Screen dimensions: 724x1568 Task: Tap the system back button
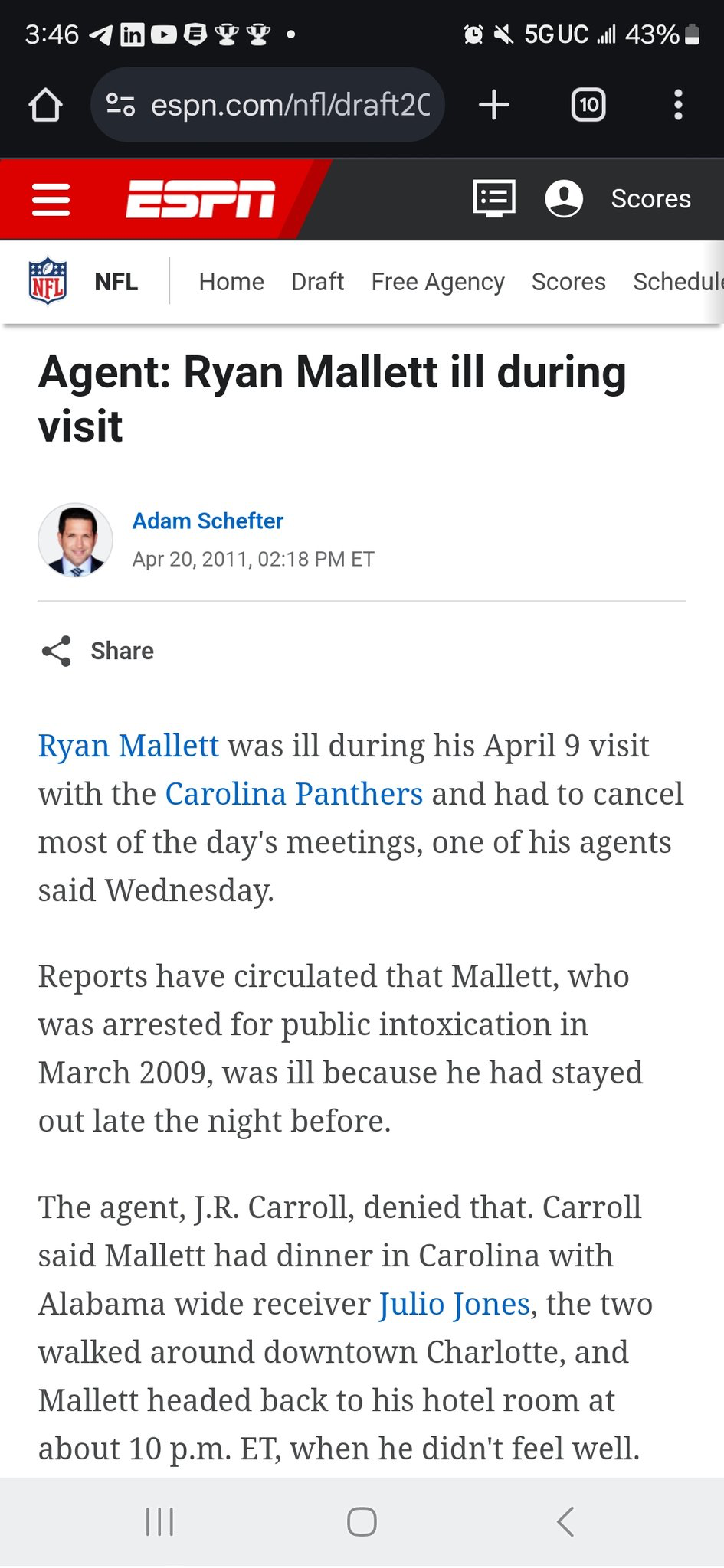tap(565, 1521)
